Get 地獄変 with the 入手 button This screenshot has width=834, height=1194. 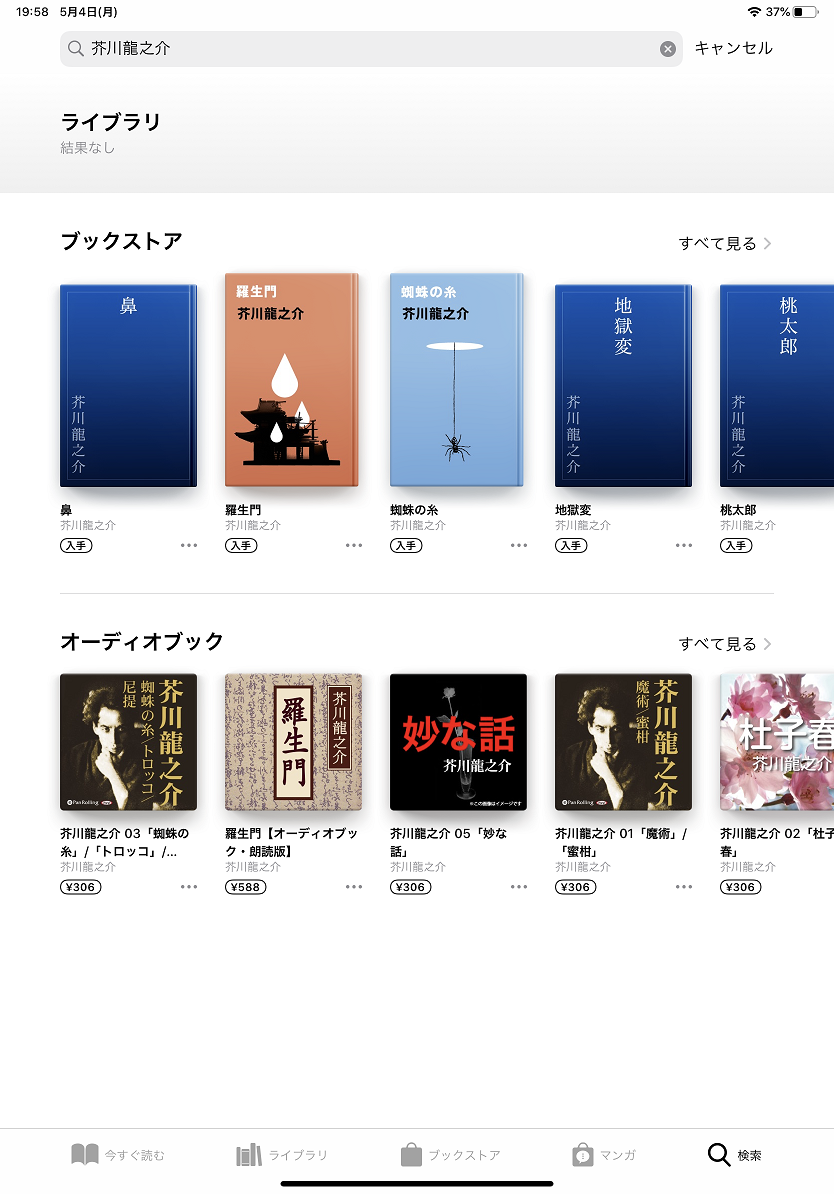(x=570, y=546)
